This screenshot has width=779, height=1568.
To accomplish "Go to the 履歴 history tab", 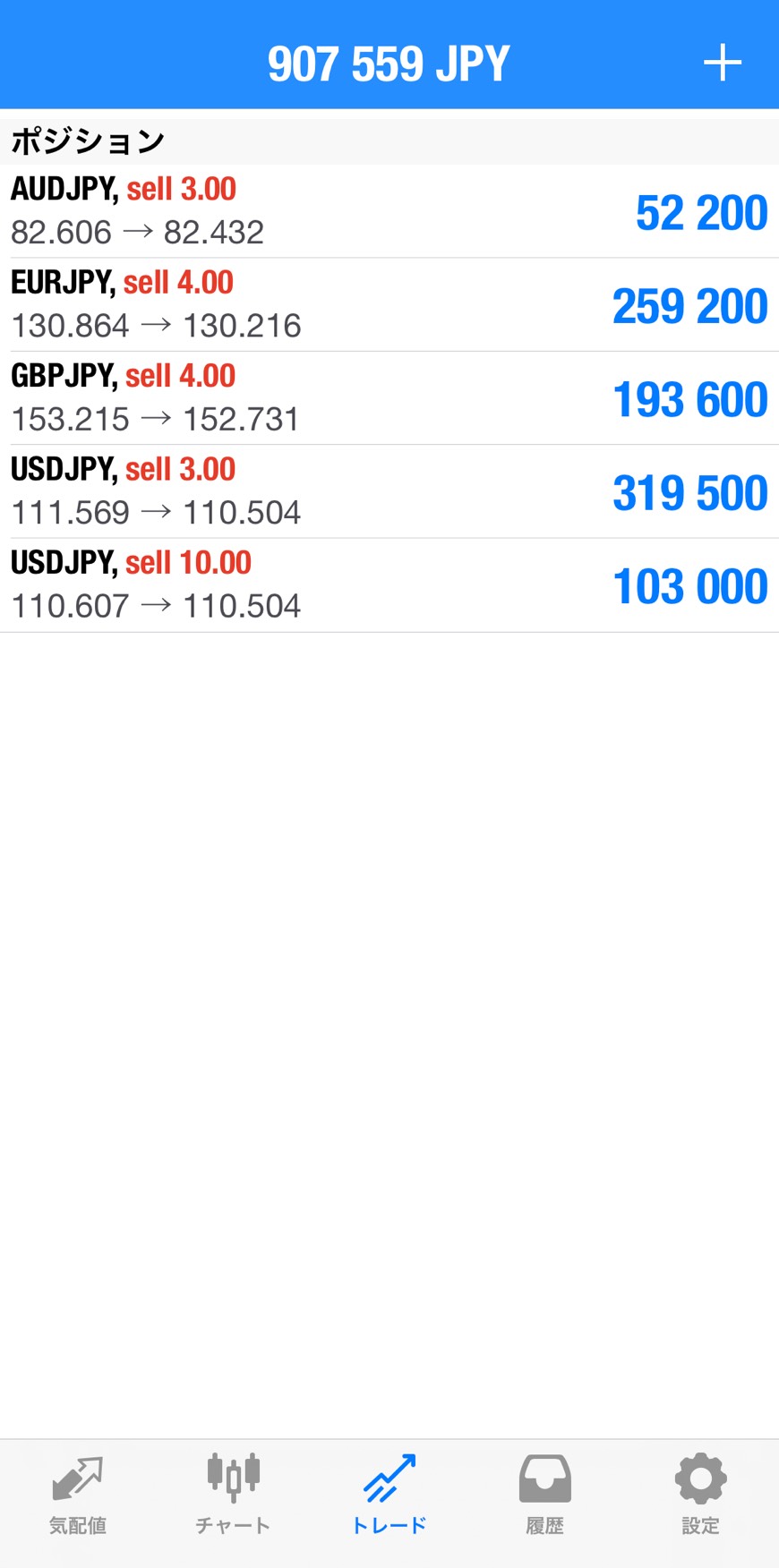I will (x=544, y=1495).
